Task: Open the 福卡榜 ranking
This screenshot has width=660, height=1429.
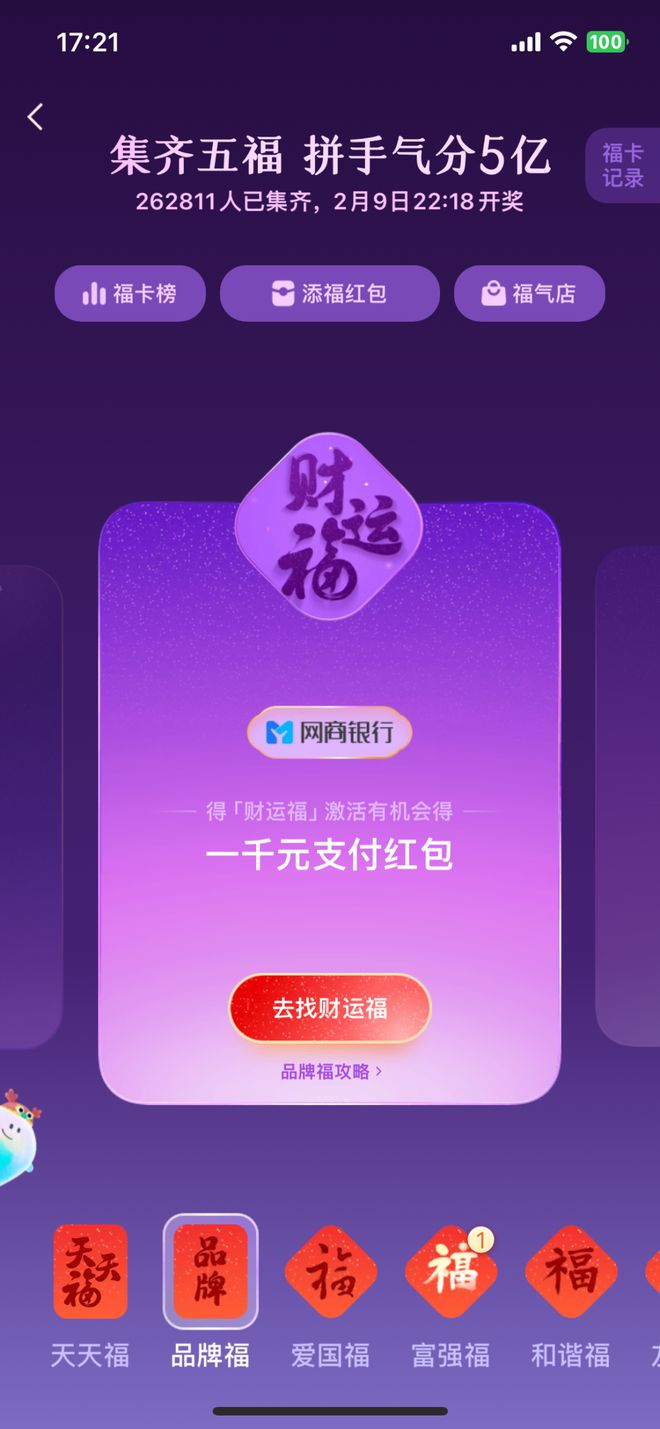Action: [130, 293]
